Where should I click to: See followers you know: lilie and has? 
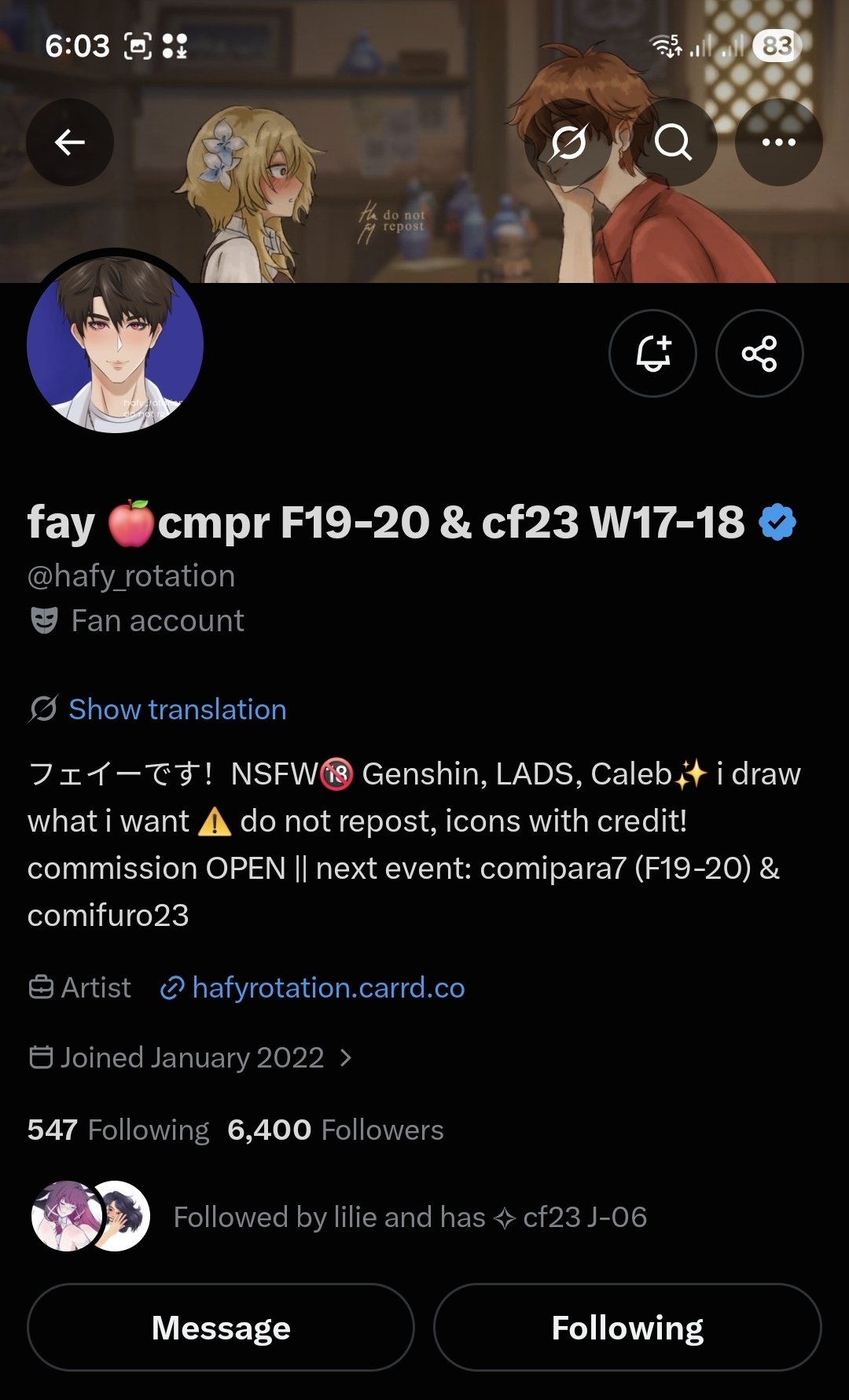[339, 1216]
